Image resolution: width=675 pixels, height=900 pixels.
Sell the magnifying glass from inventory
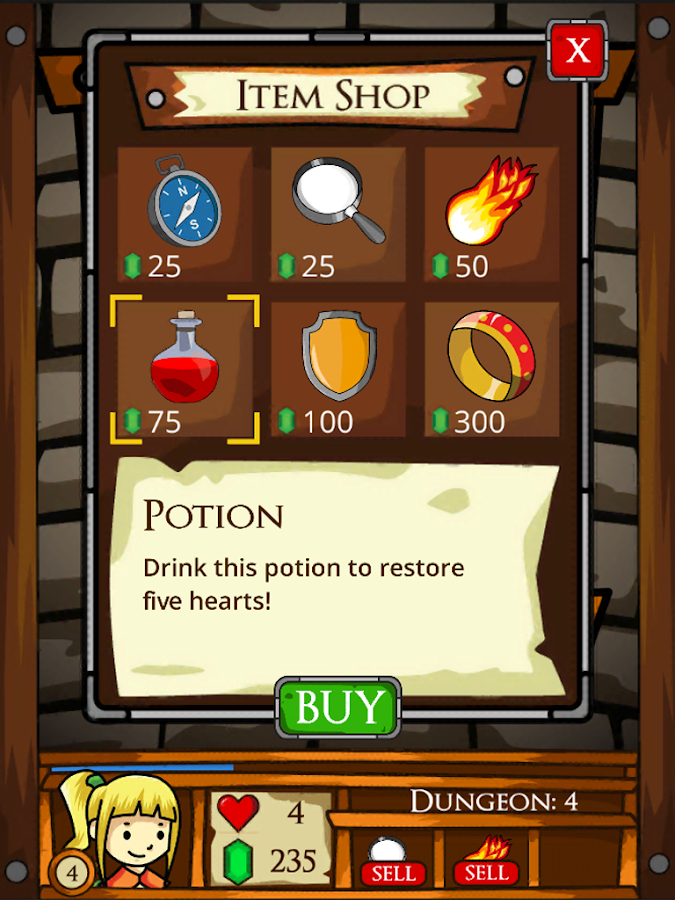click(393, 872)
